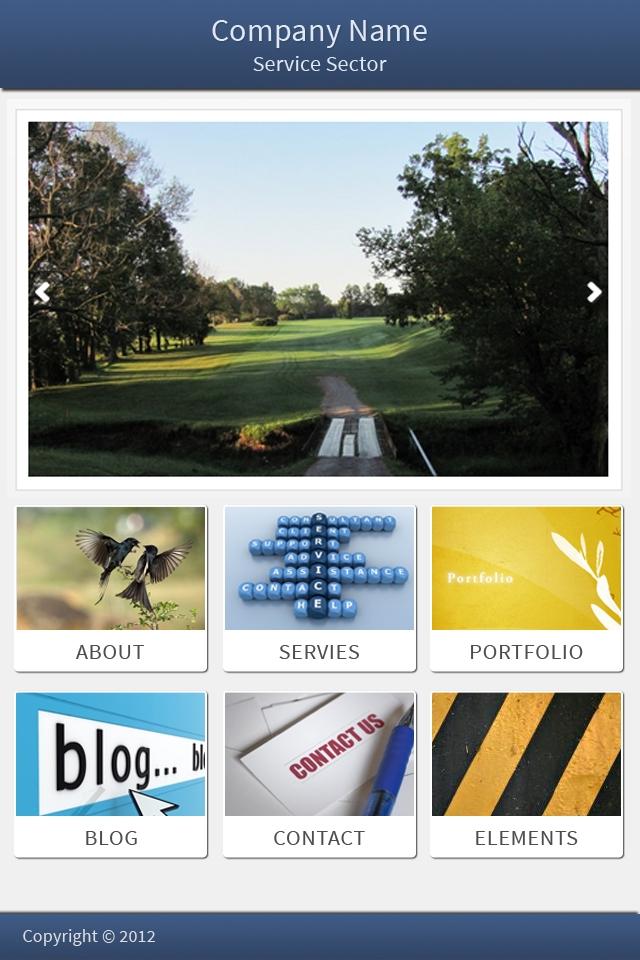Open the About section
640x960 pixels.
(111, 588)
